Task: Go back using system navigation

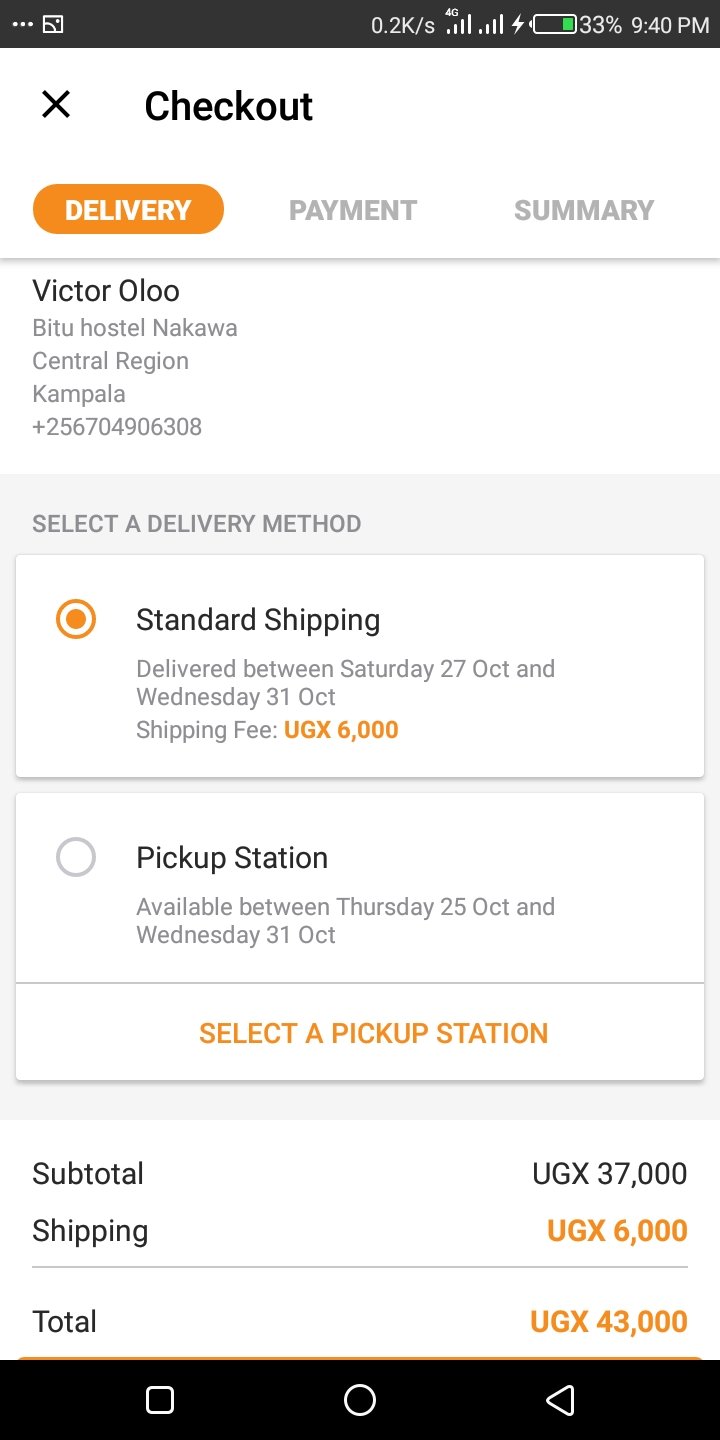Action: click(x=561, y=1400)
